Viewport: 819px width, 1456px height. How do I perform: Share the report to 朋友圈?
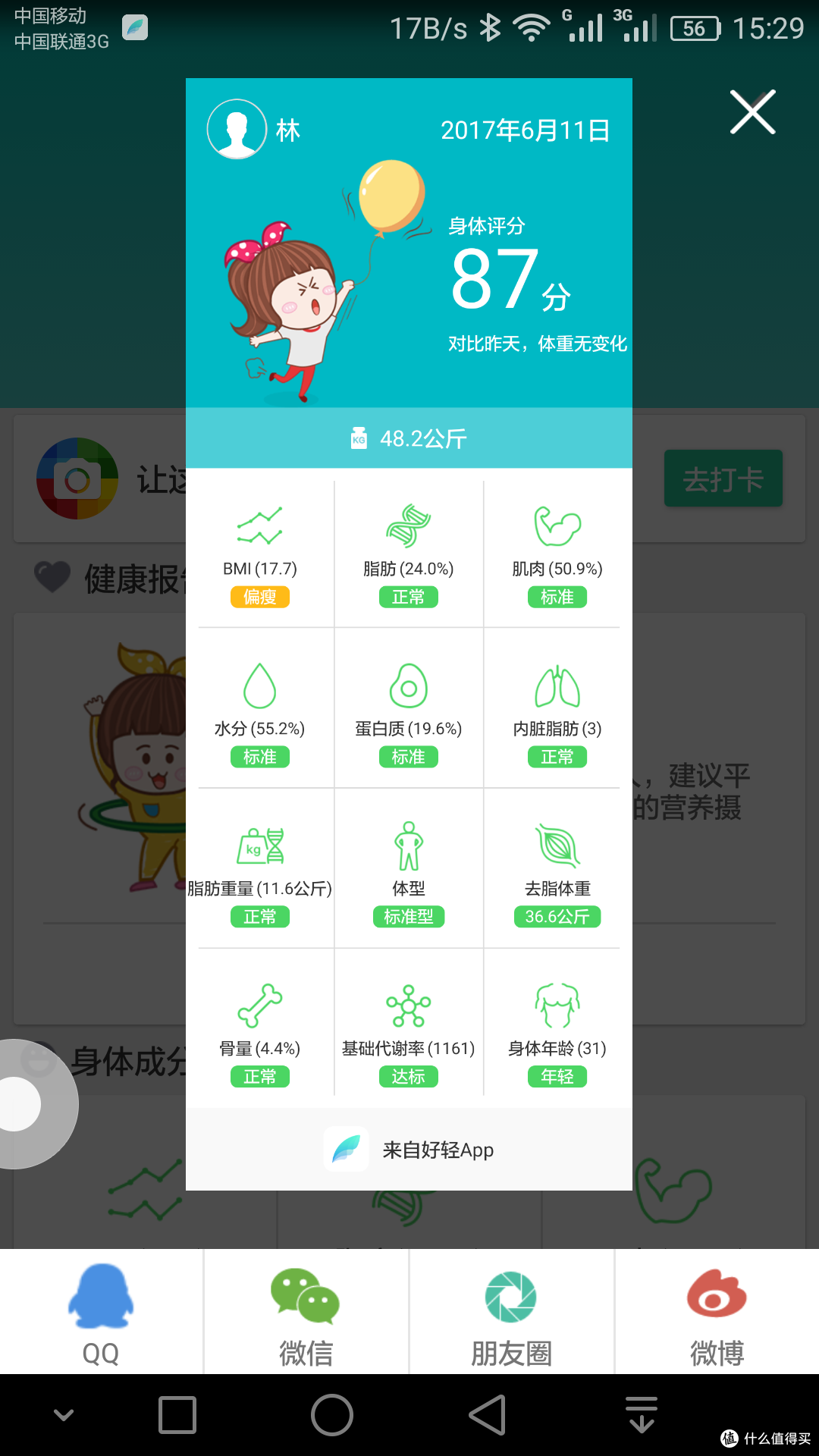pyautogui.click(x=511, y=1312)
